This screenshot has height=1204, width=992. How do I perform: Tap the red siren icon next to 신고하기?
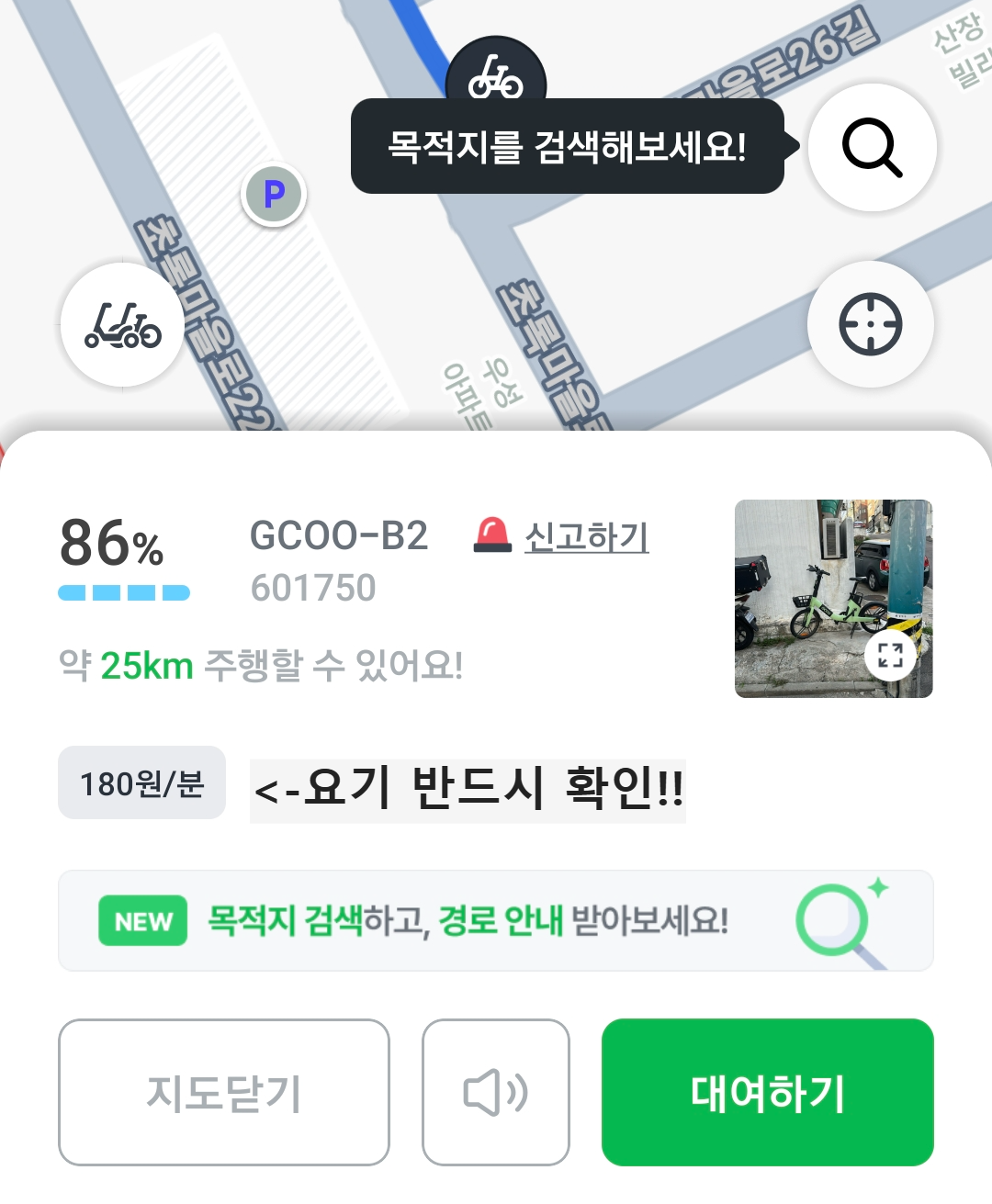click(x=492, y=536)
